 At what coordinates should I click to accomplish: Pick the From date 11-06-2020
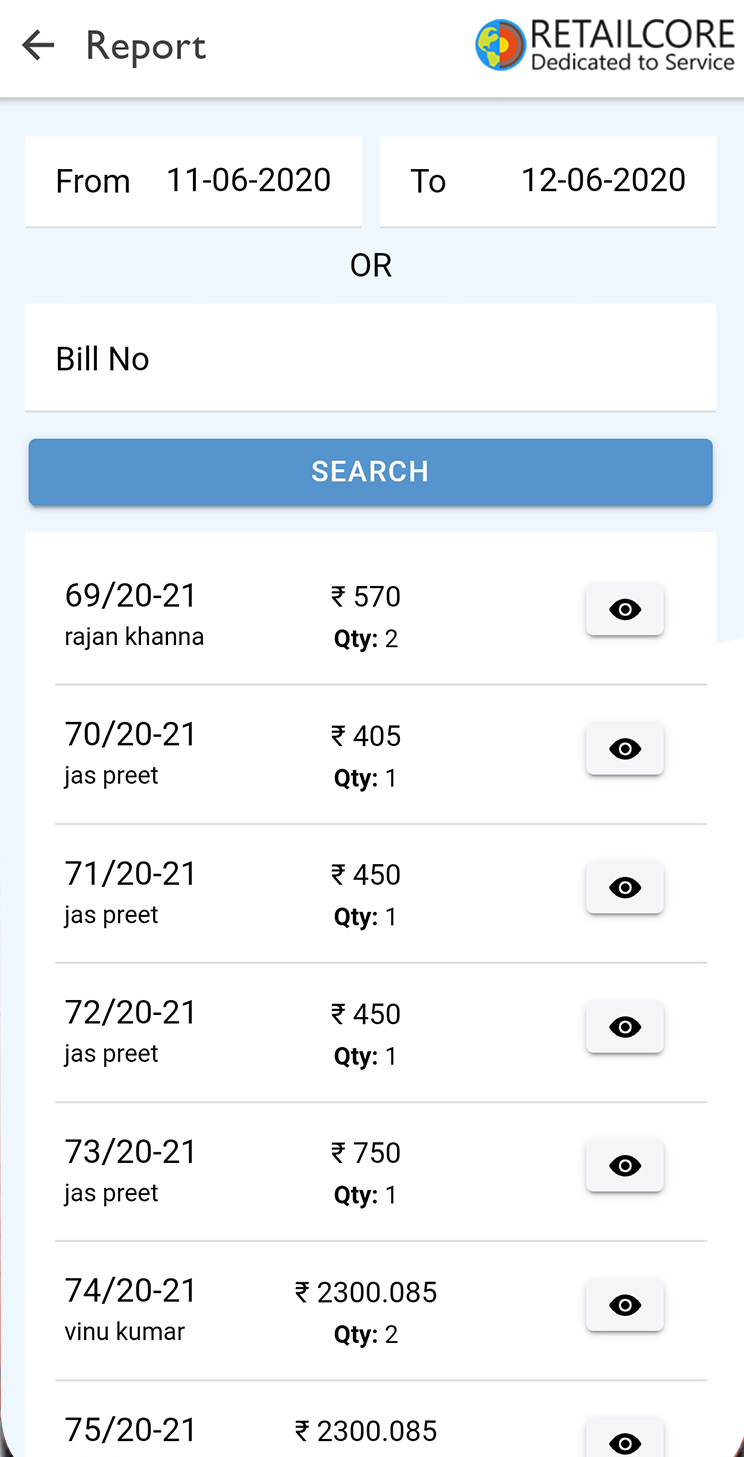pyautogui.click(x=193, y=181)
